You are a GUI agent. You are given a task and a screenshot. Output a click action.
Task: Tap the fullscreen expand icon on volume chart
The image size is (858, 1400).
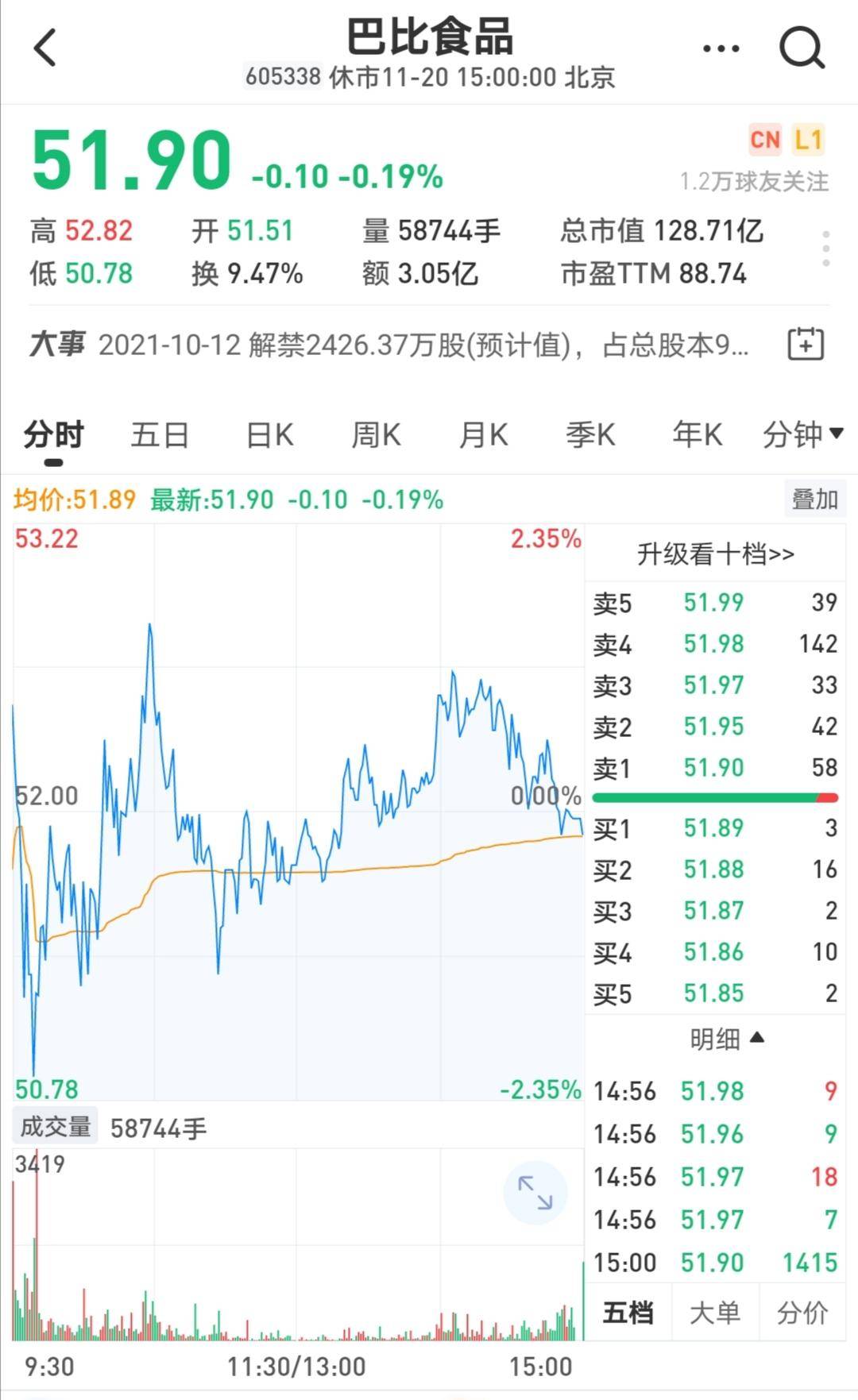tap(534, 1193)
